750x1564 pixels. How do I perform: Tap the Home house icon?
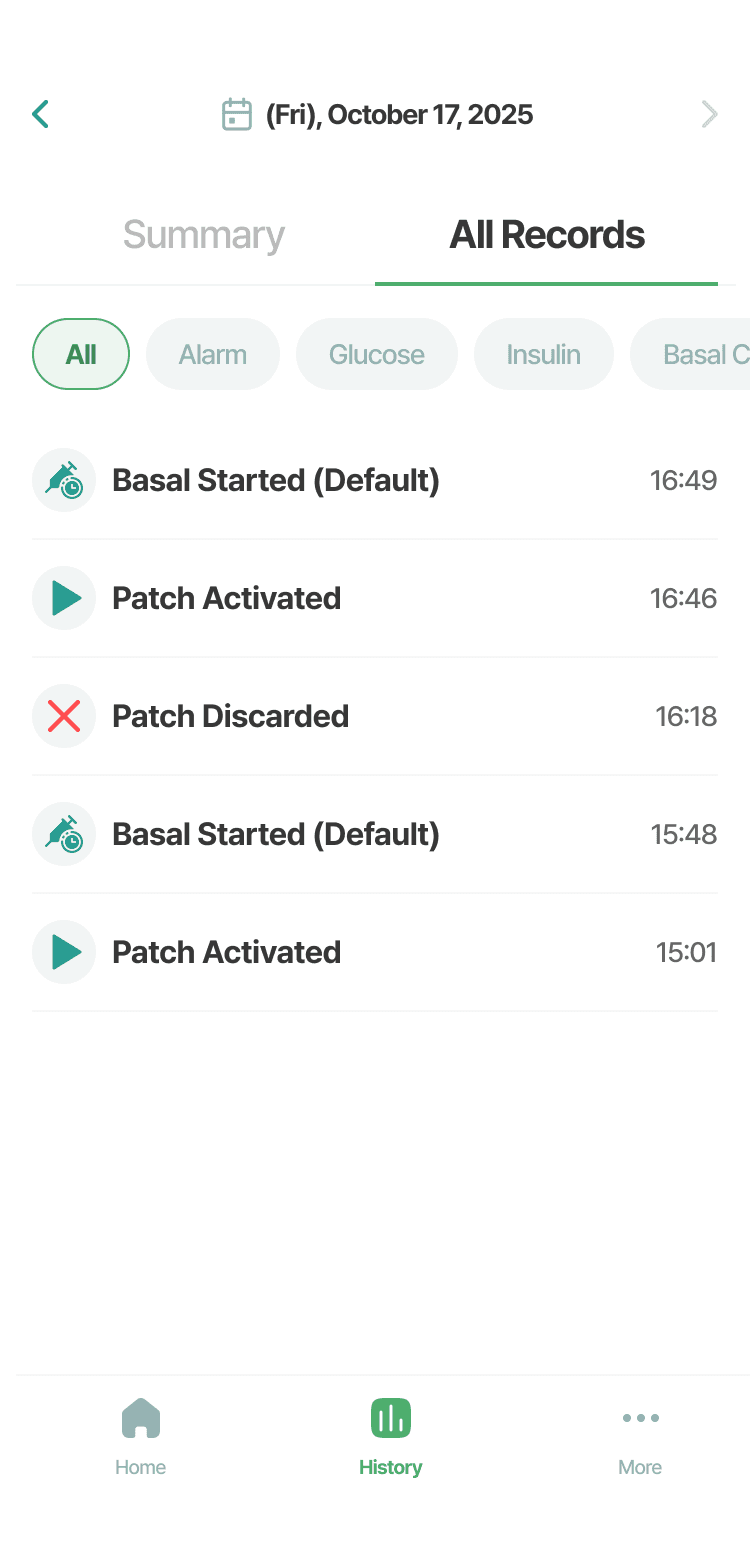140,1417
